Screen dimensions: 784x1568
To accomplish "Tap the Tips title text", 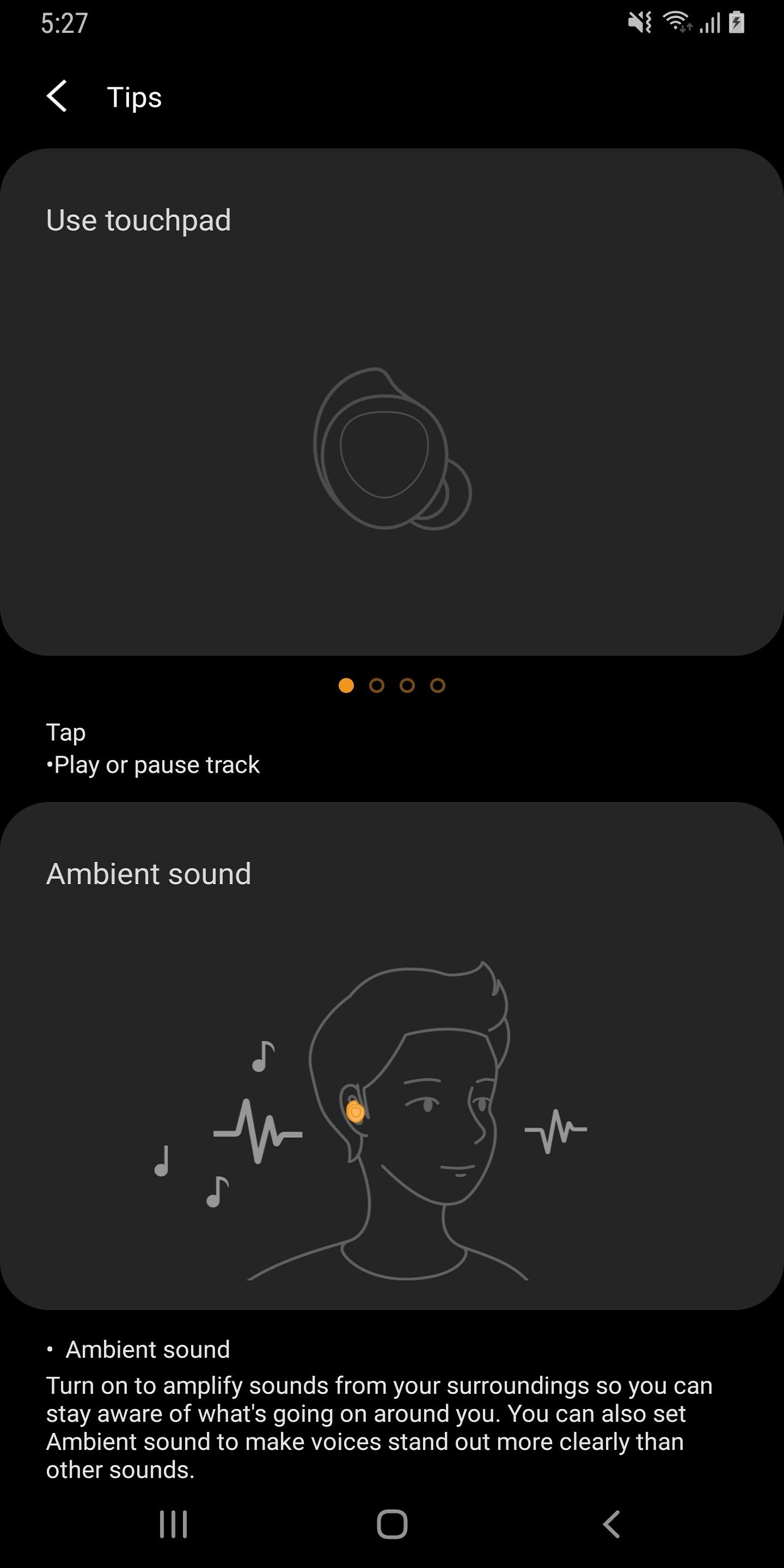I will [134, 97].
